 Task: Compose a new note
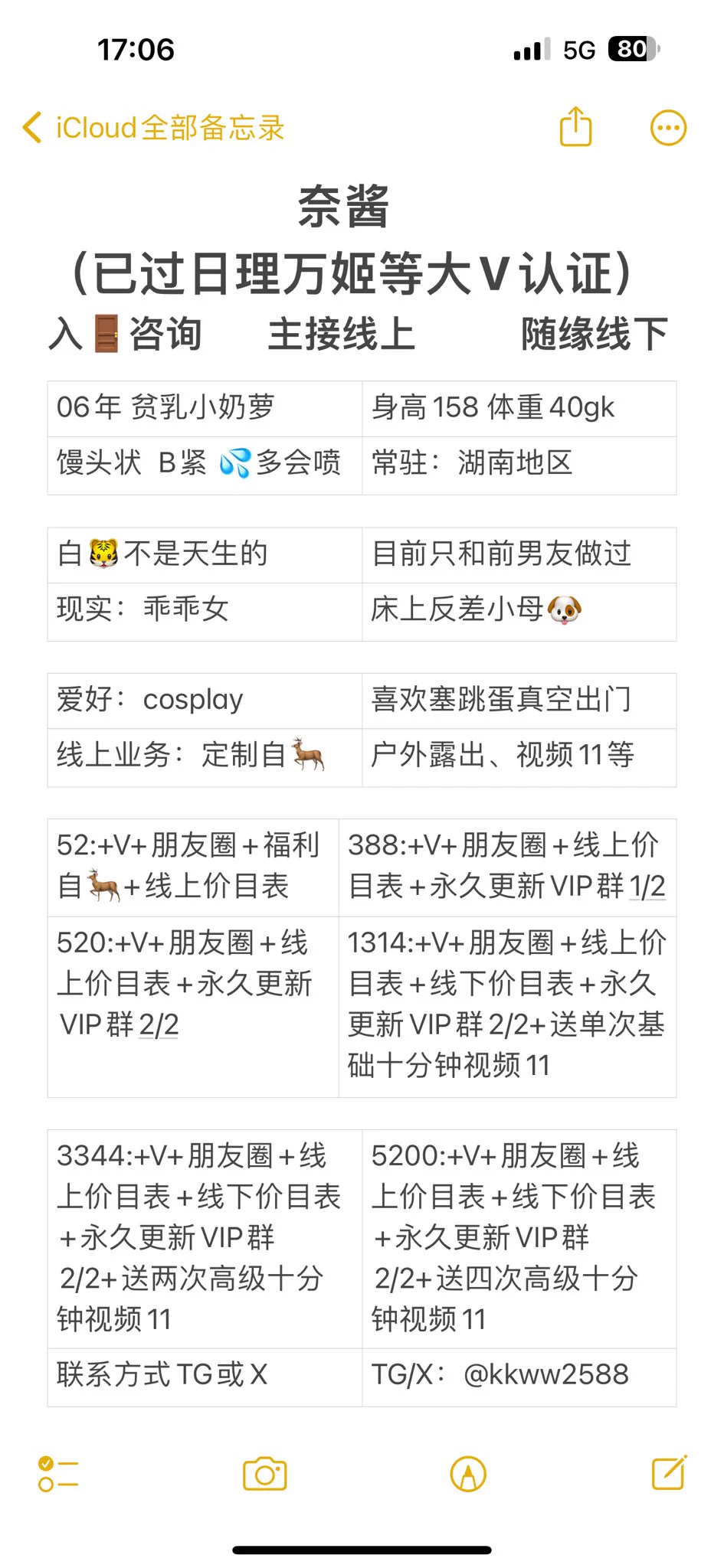tap(669, 1473)
